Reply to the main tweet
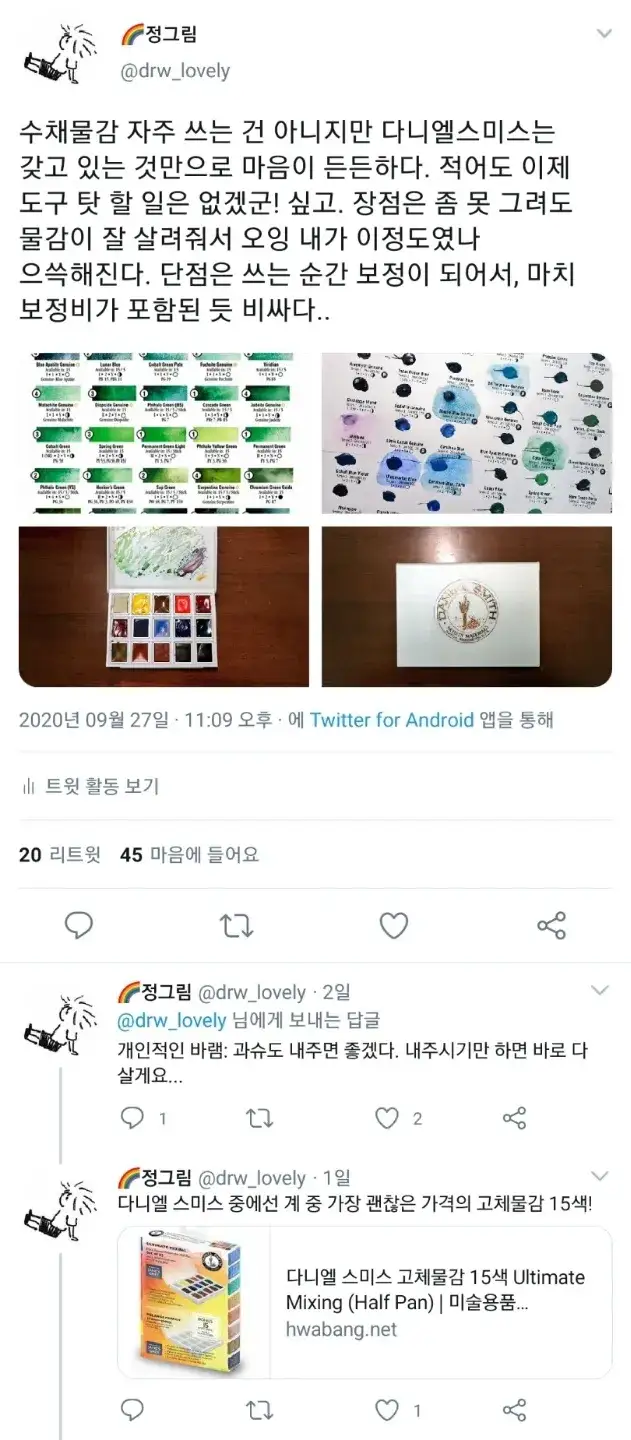Screen dimensions: 631x1440 point(79,926)
